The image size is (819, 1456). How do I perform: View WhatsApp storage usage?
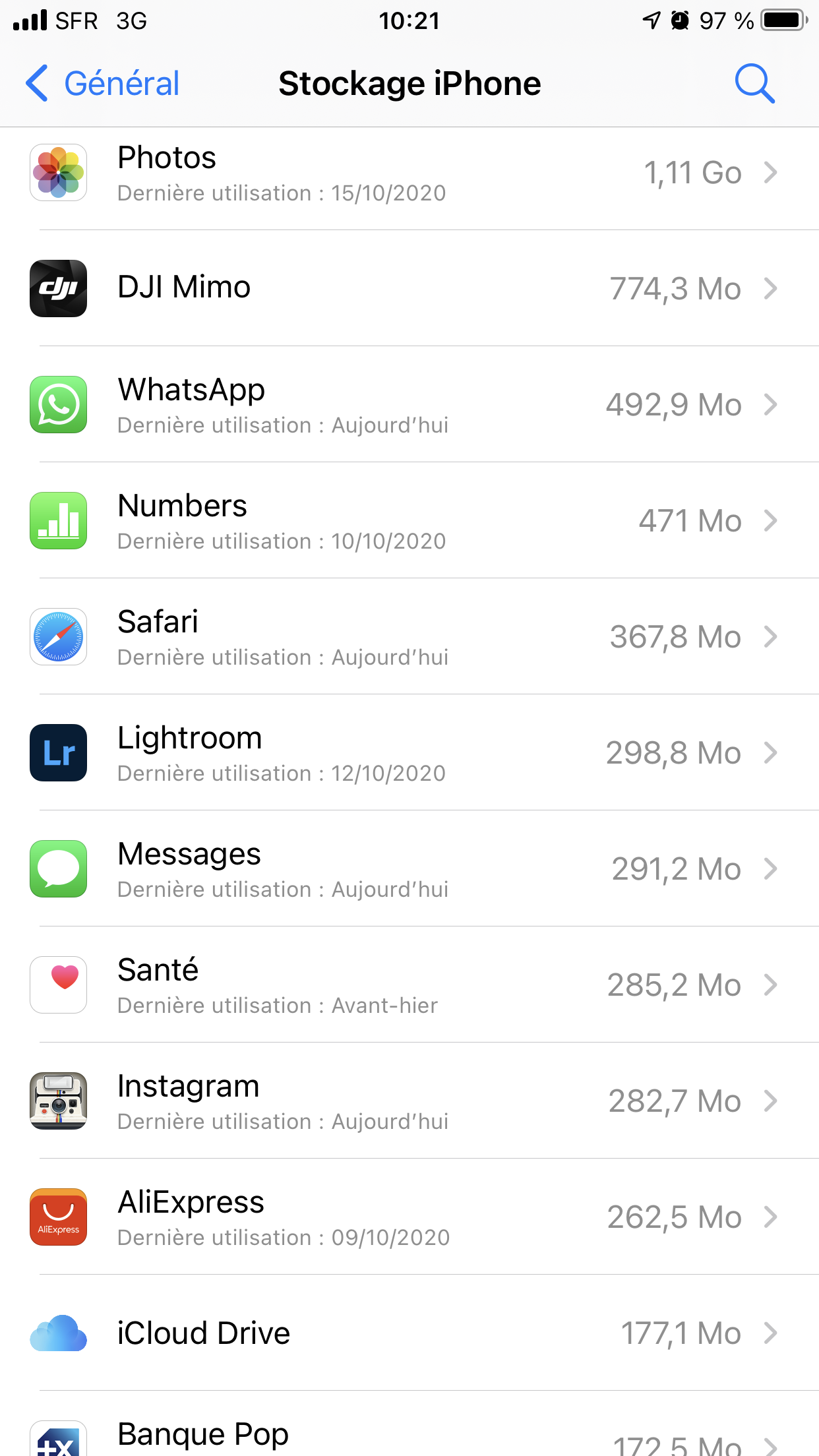coord(409,405)
